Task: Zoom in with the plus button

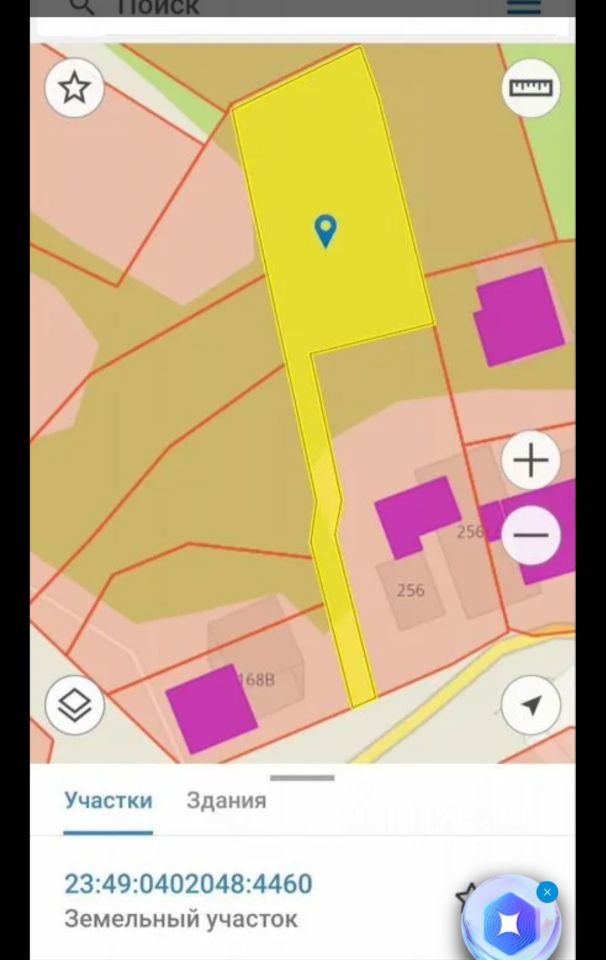Action: coord(530,461)
